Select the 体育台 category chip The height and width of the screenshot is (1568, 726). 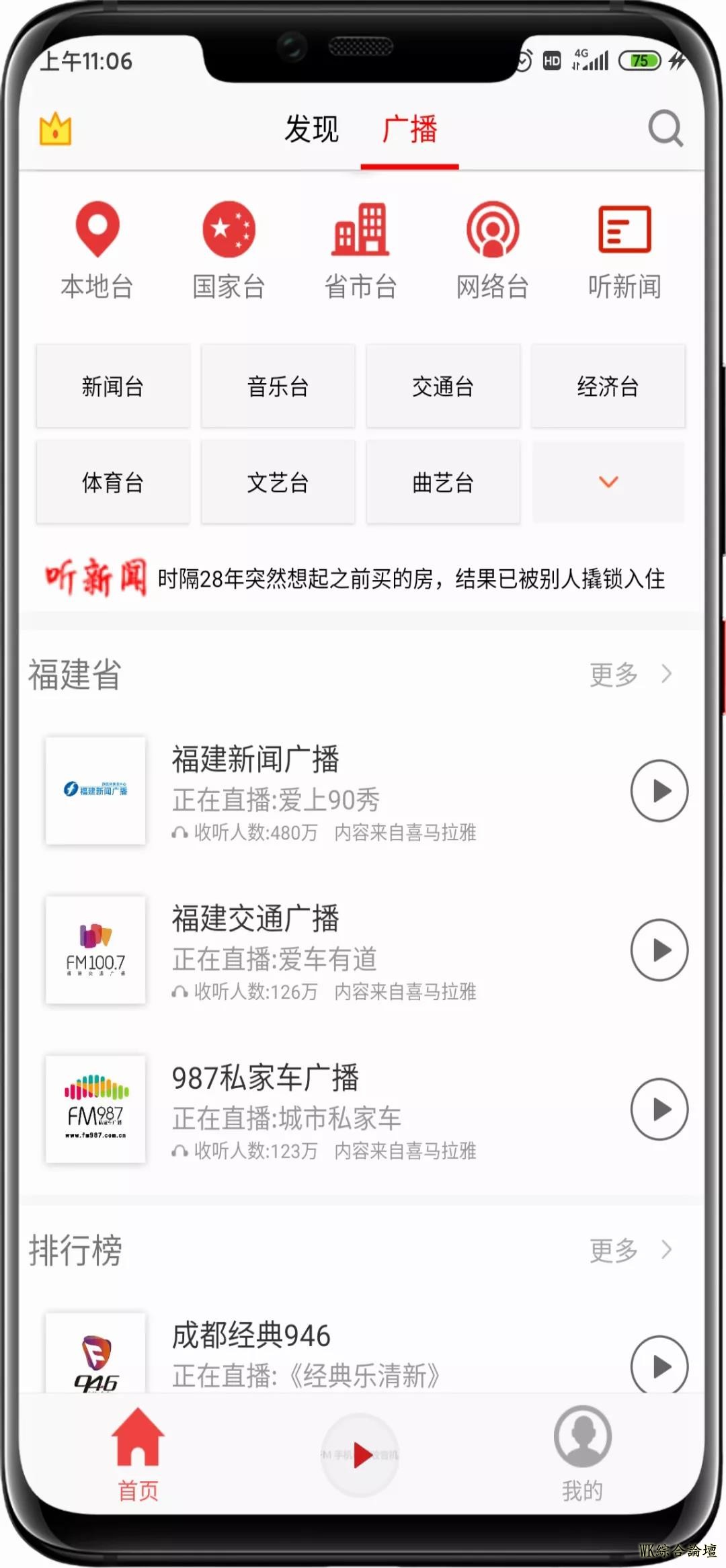pyautogui.click(x=113, y=482)
